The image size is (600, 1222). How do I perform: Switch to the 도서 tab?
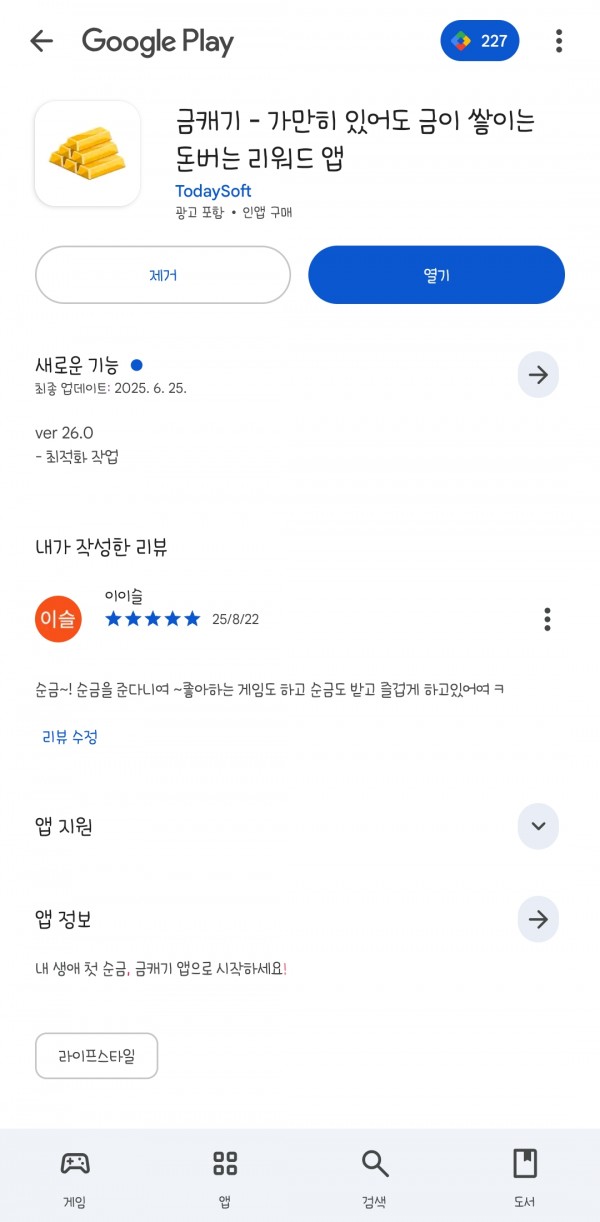(x=525, y=1177)
